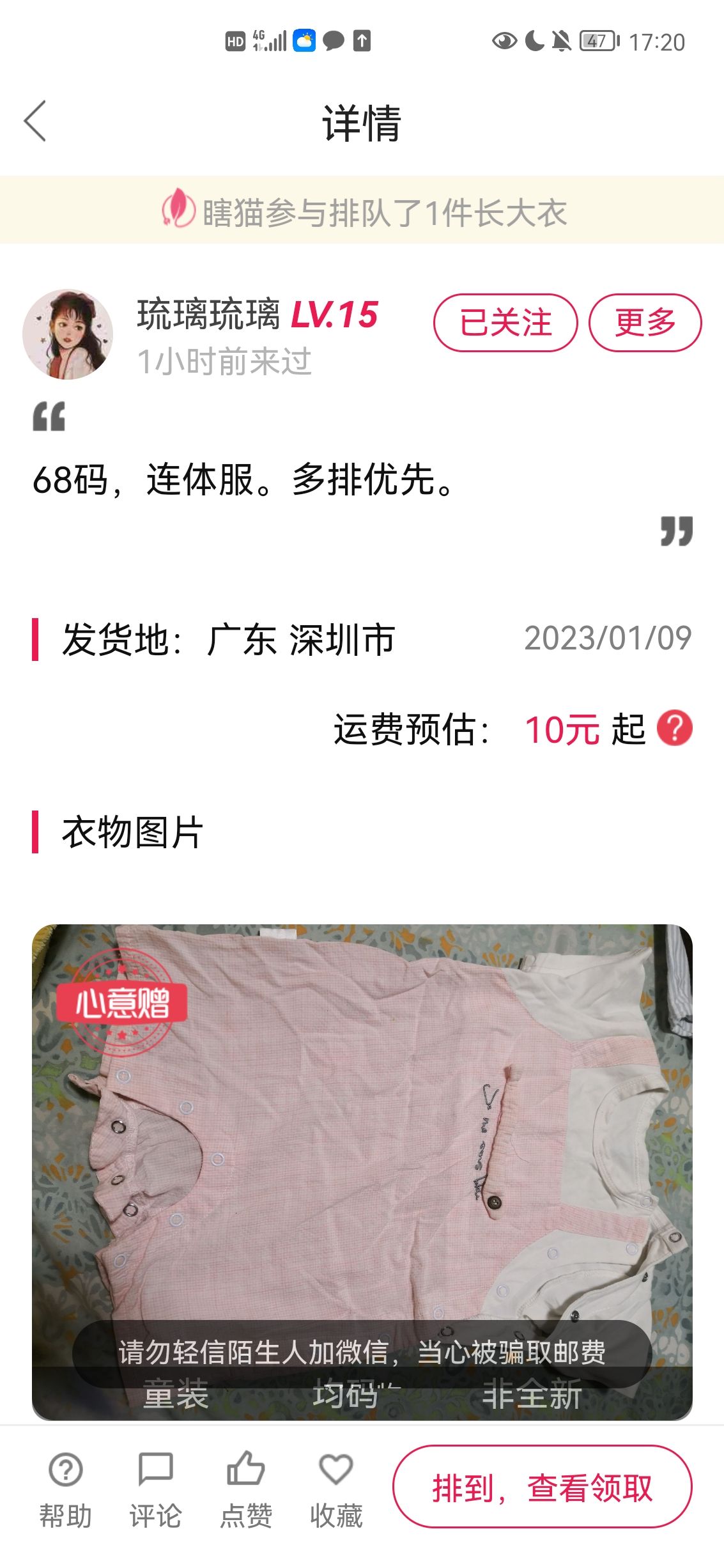
Task: Go back using the top-left arrow
Action: coord(35,121)
